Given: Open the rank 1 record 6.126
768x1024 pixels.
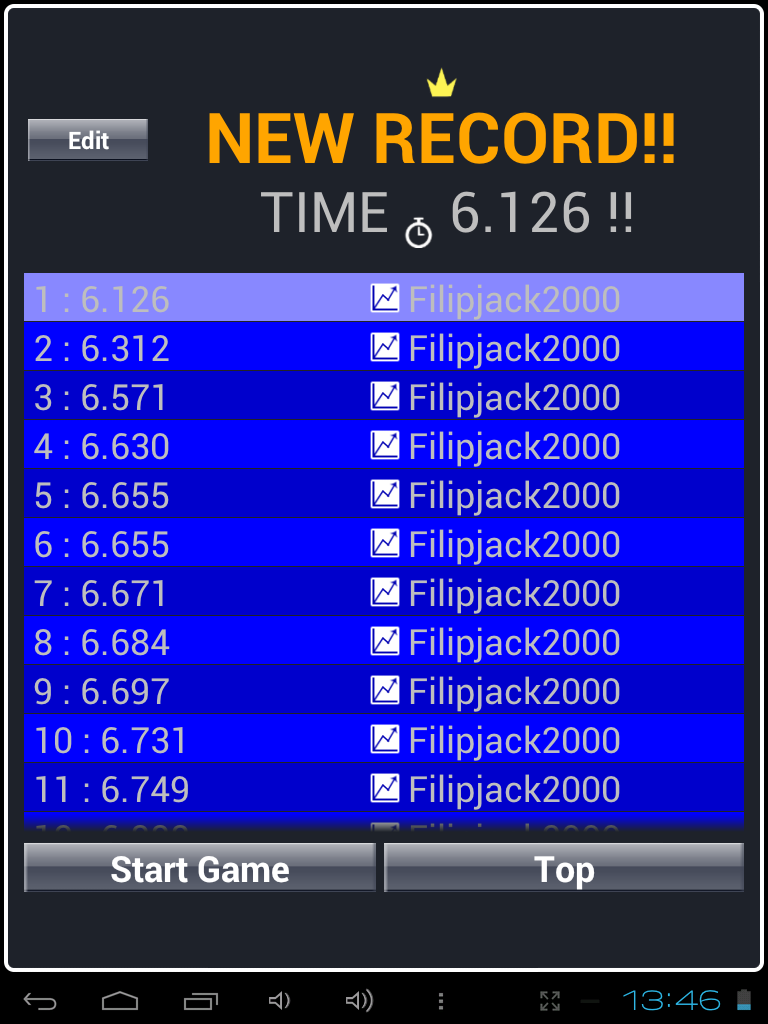Looking at the screenshot, I should [383, 298].
